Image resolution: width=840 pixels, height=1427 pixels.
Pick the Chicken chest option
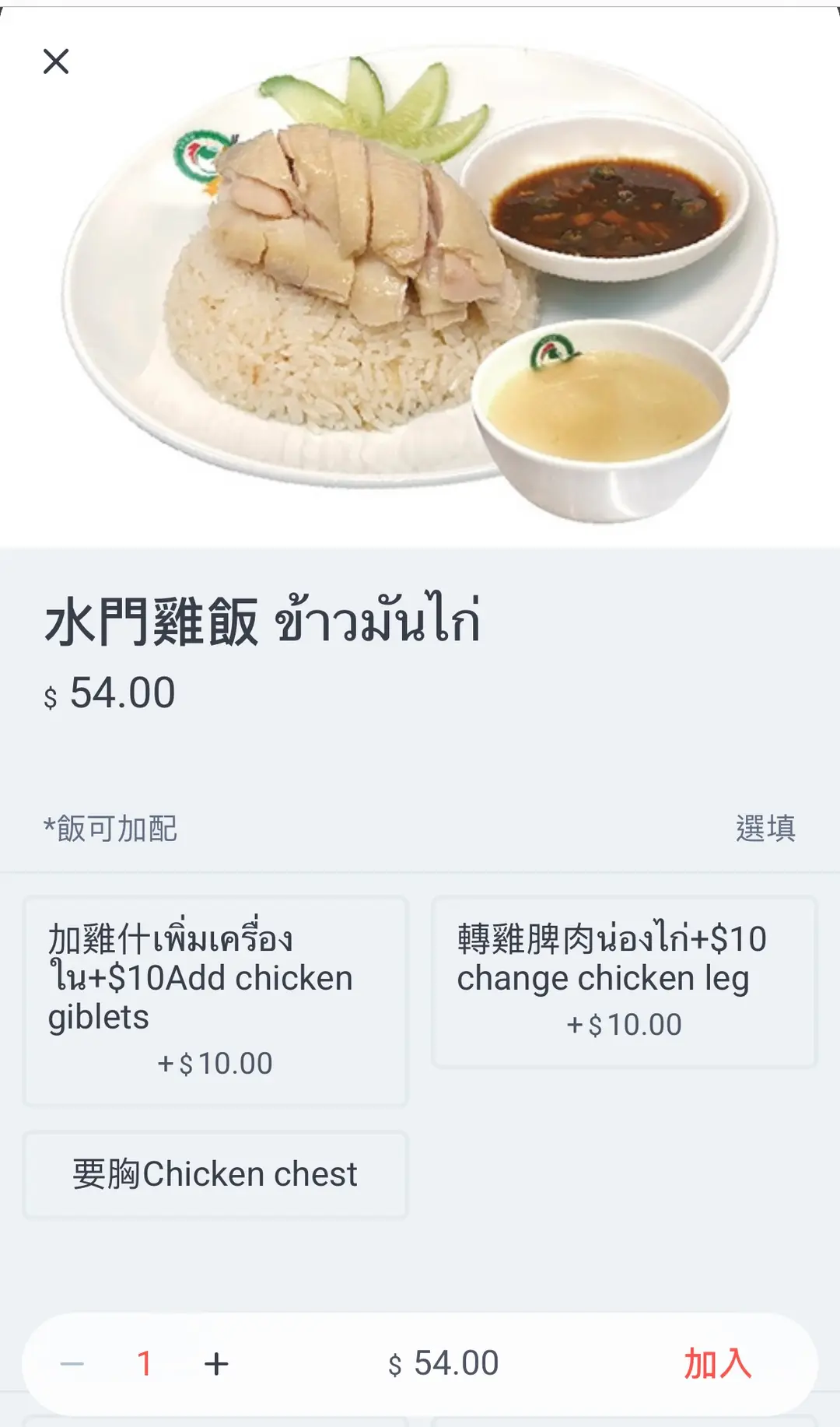pyautogui.click(x=215, y=1174)
